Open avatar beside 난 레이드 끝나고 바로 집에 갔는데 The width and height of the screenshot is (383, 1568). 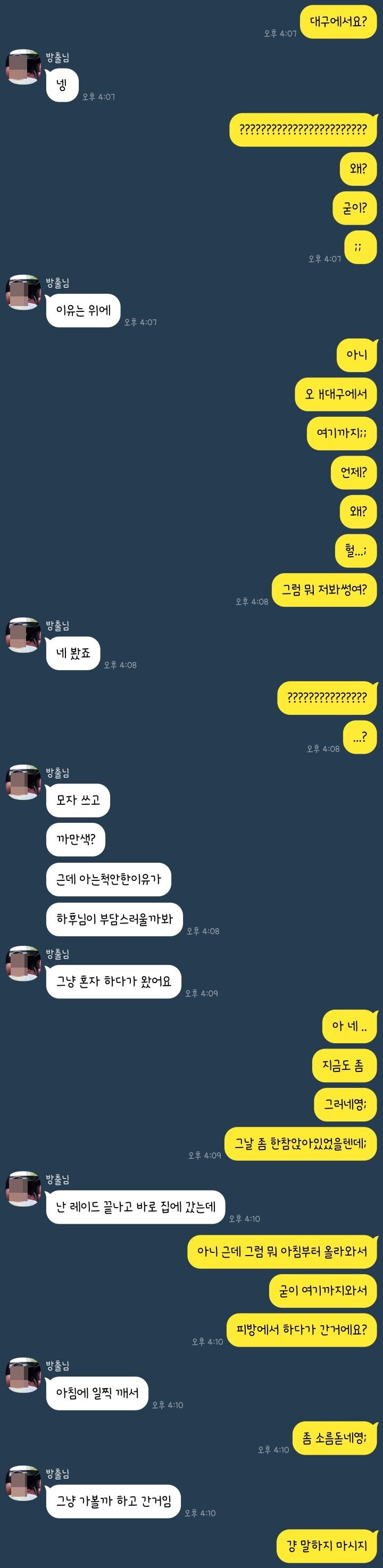[x=23, y=1188]
